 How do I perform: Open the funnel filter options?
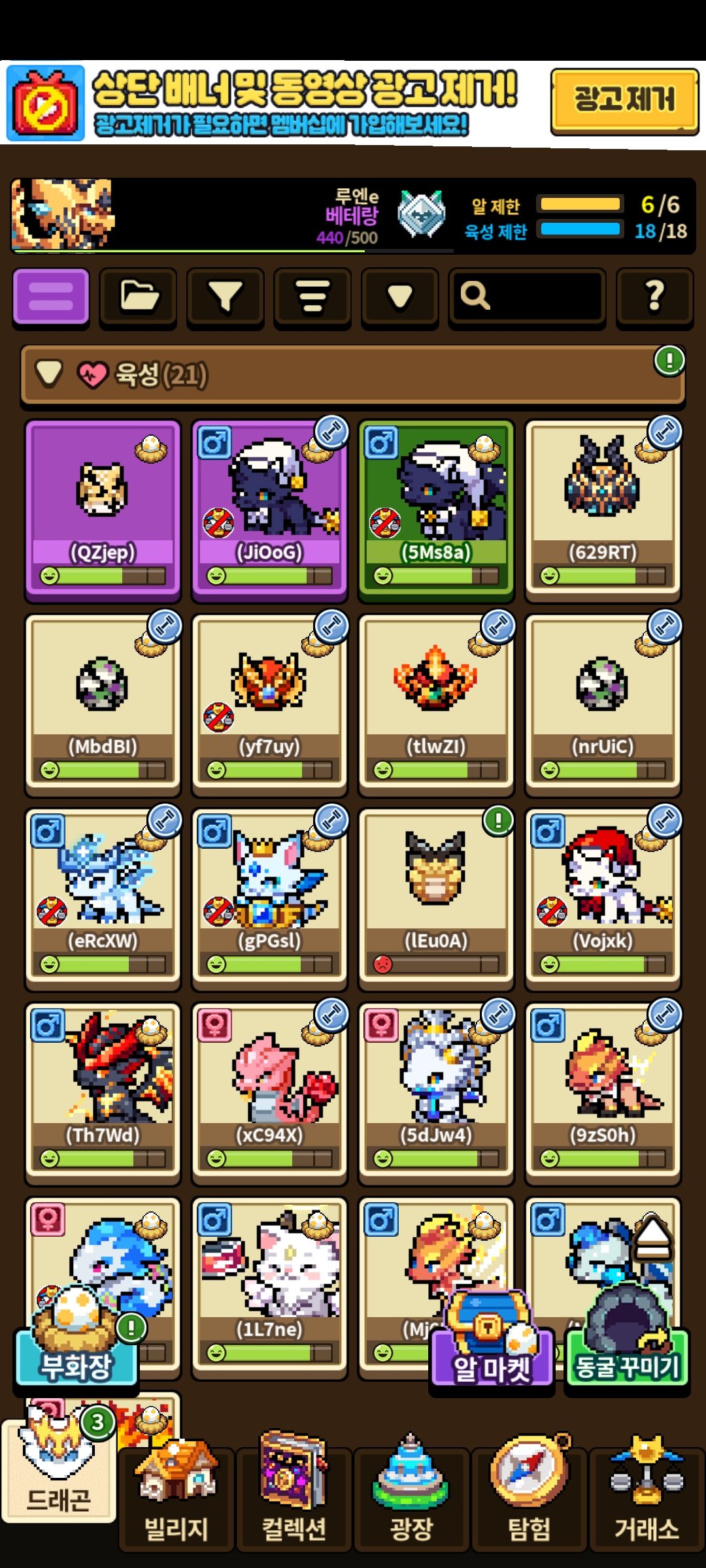click(x=225, y=296)
